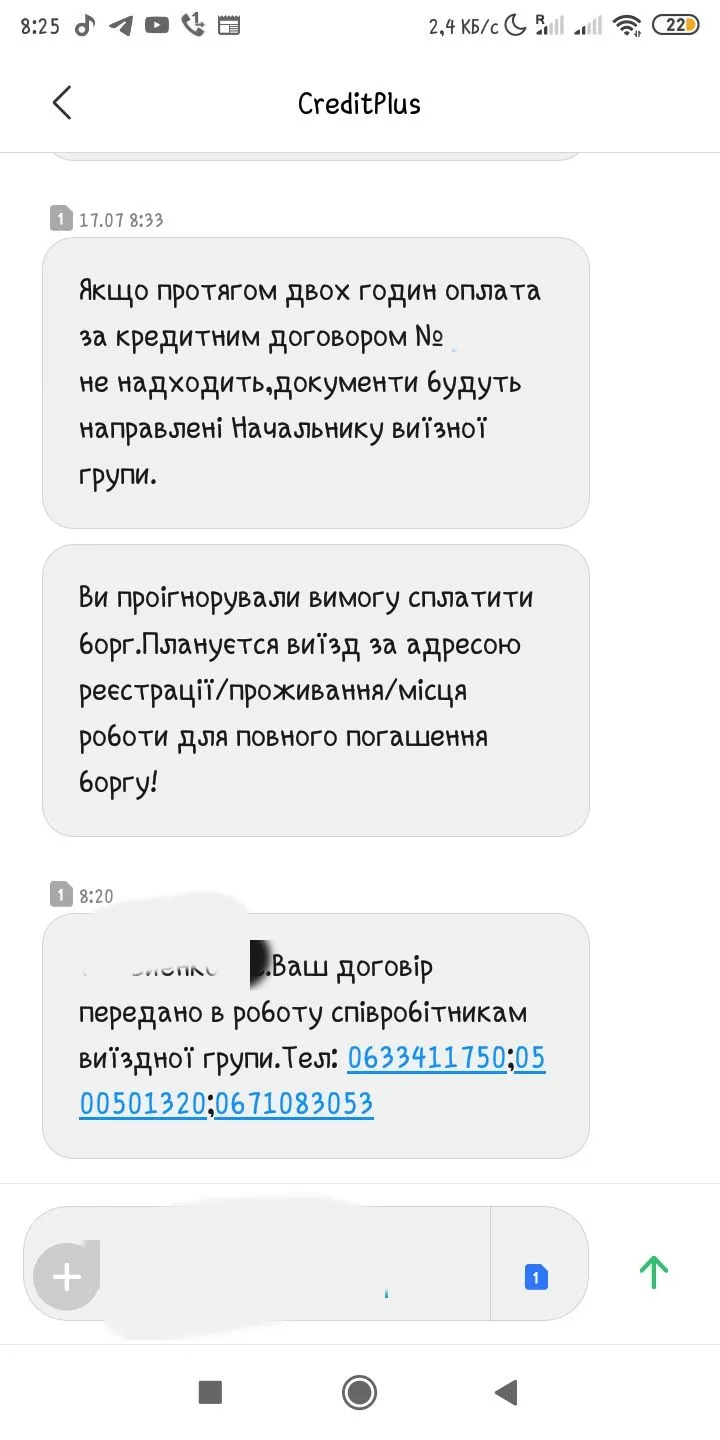Go to the system home screen
Viewport: 720px width, 1440px height.
click(x=359, y=1391)
